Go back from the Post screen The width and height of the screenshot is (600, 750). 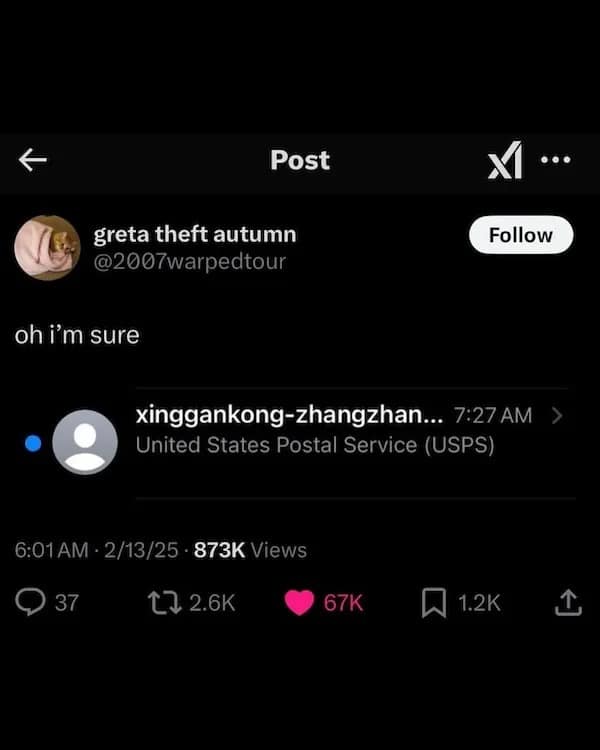pos(33,160)
